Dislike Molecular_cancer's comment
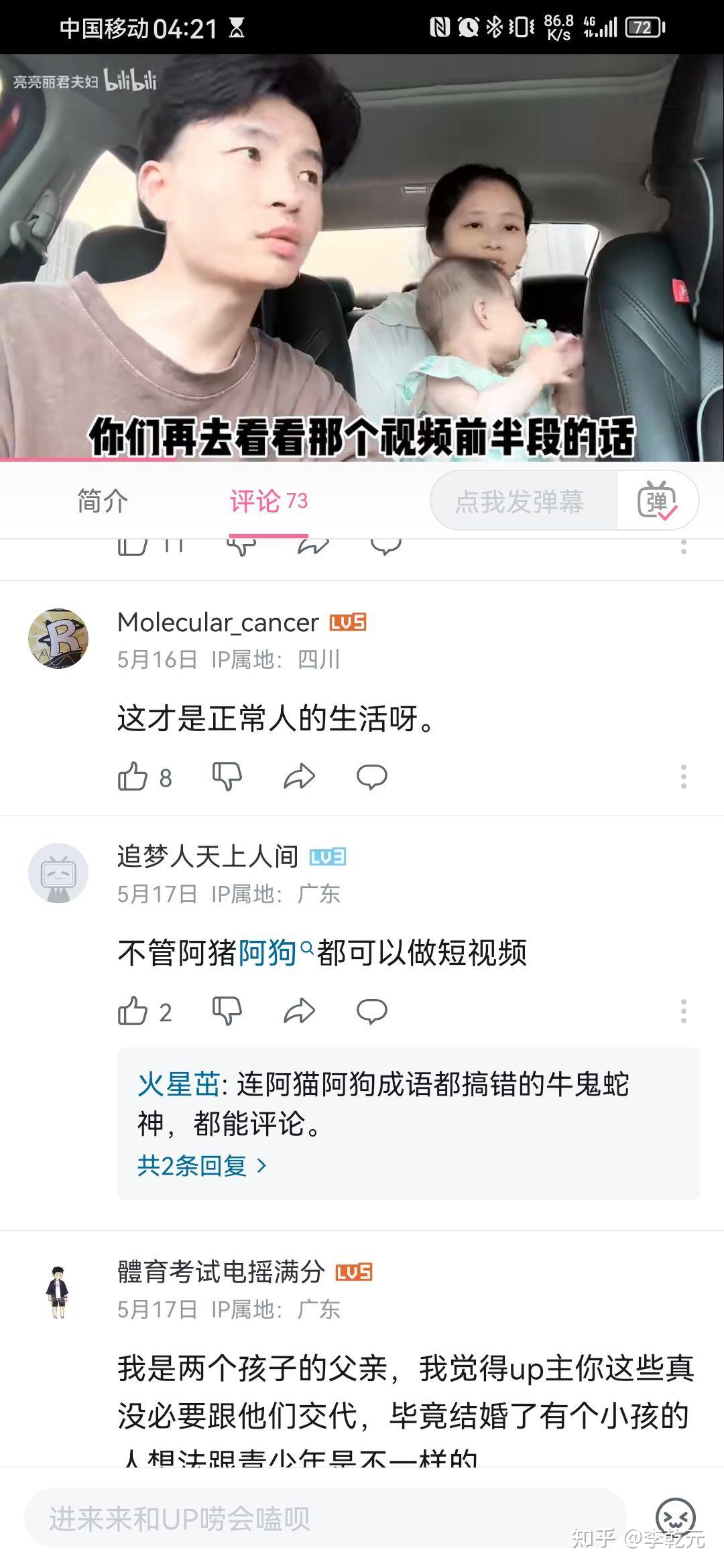724x1568 pixels. [227, 777]
